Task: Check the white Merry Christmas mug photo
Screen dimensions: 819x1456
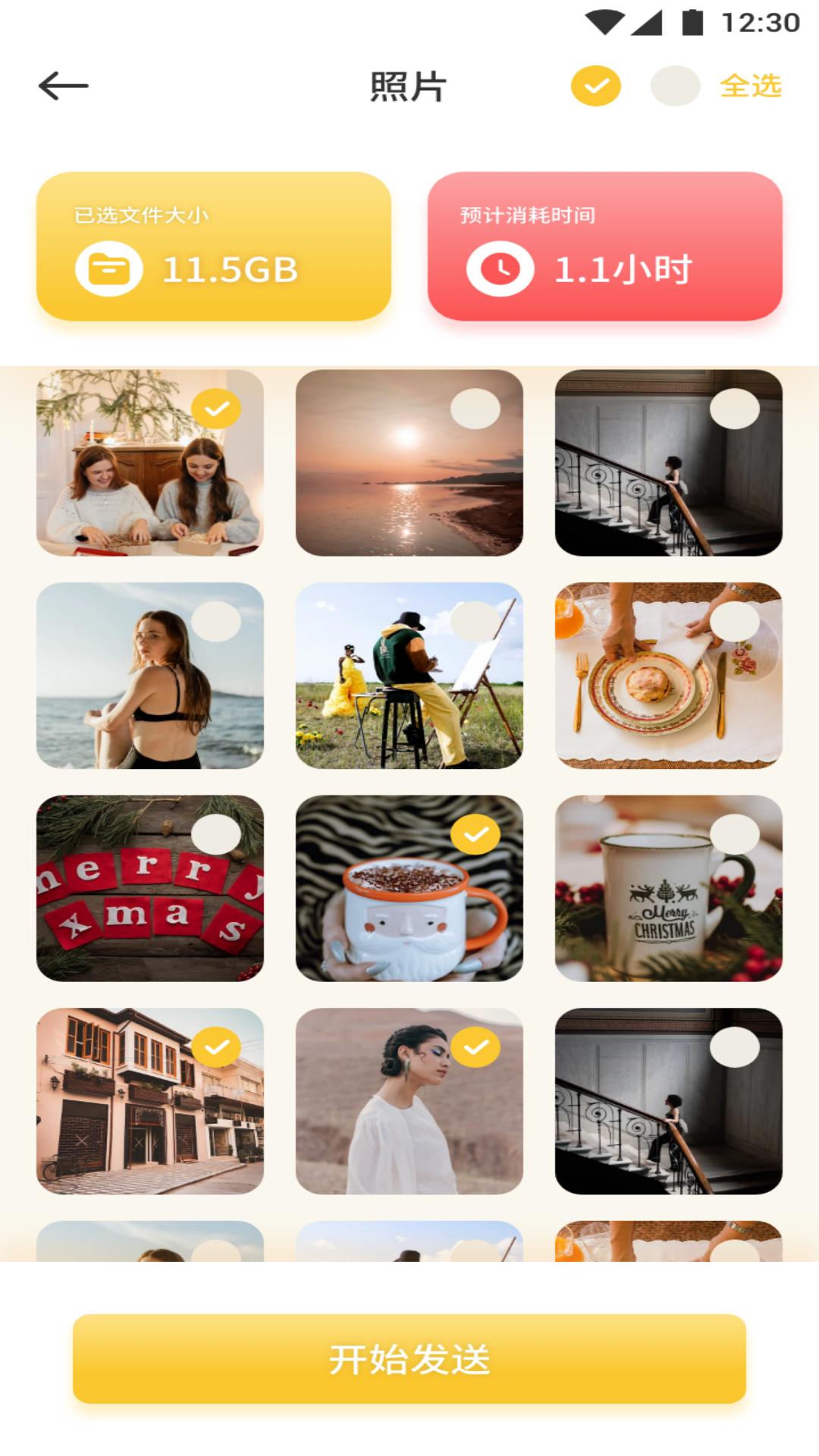Action: (x=734, y=834)
